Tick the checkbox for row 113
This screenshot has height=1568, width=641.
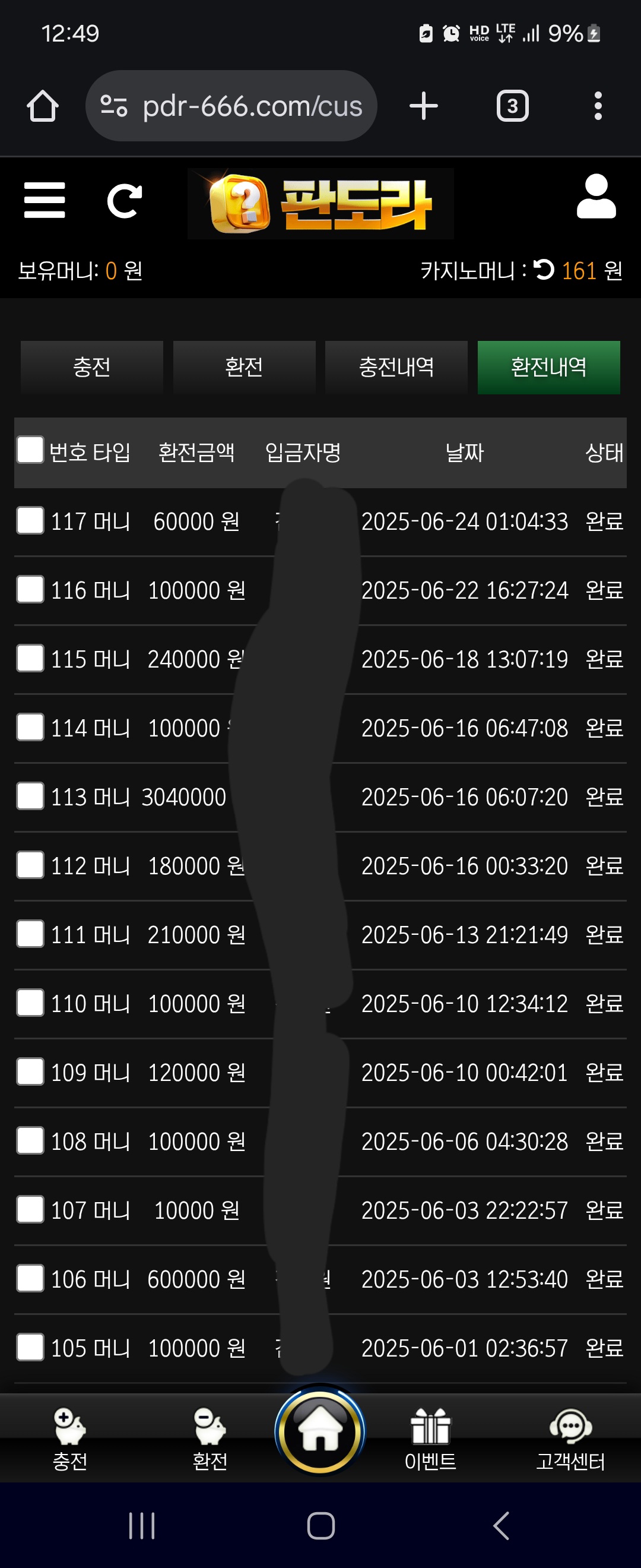[30, 796]
